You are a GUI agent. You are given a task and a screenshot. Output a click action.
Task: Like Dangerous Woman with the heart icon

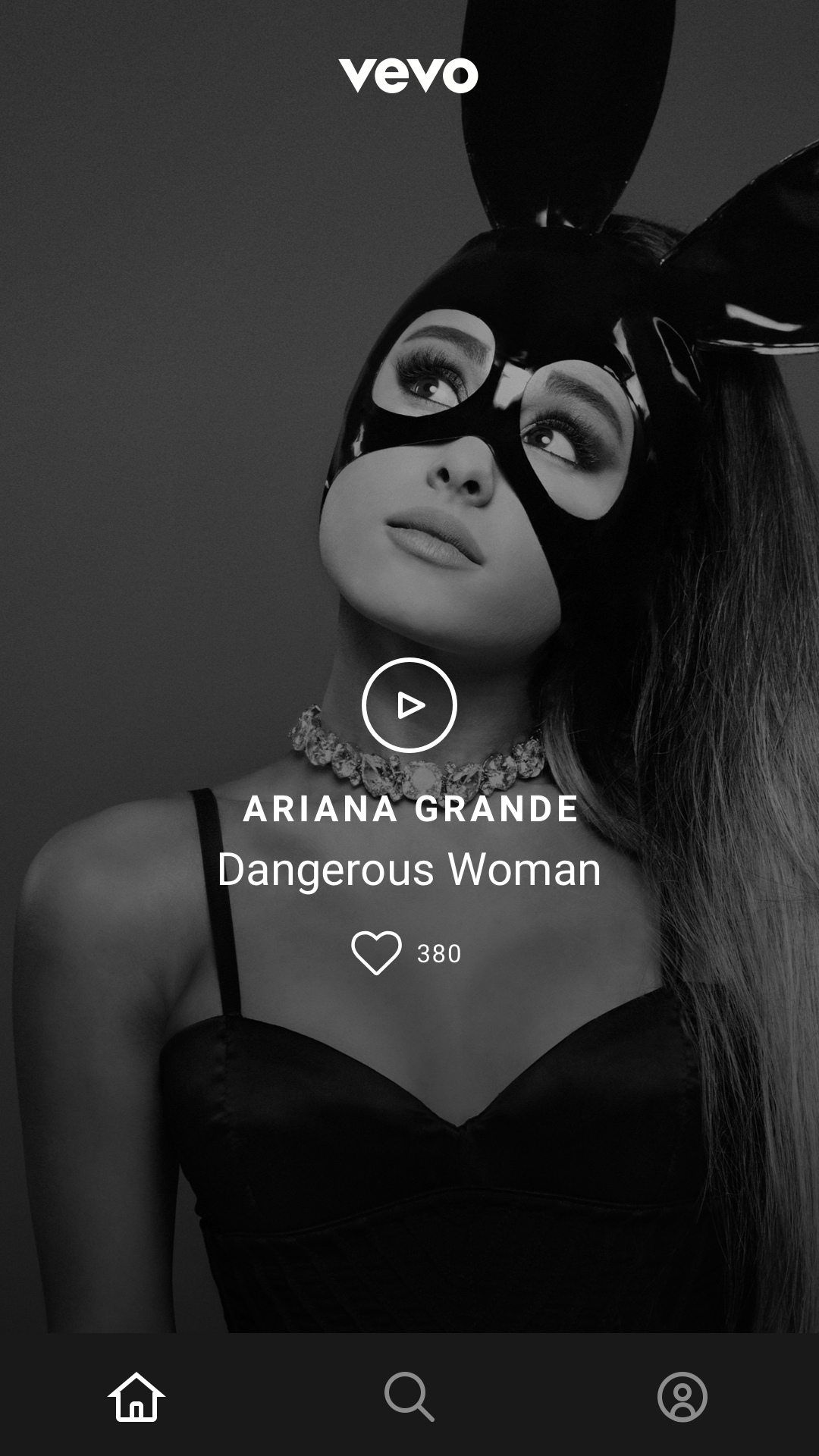point(377,952)
